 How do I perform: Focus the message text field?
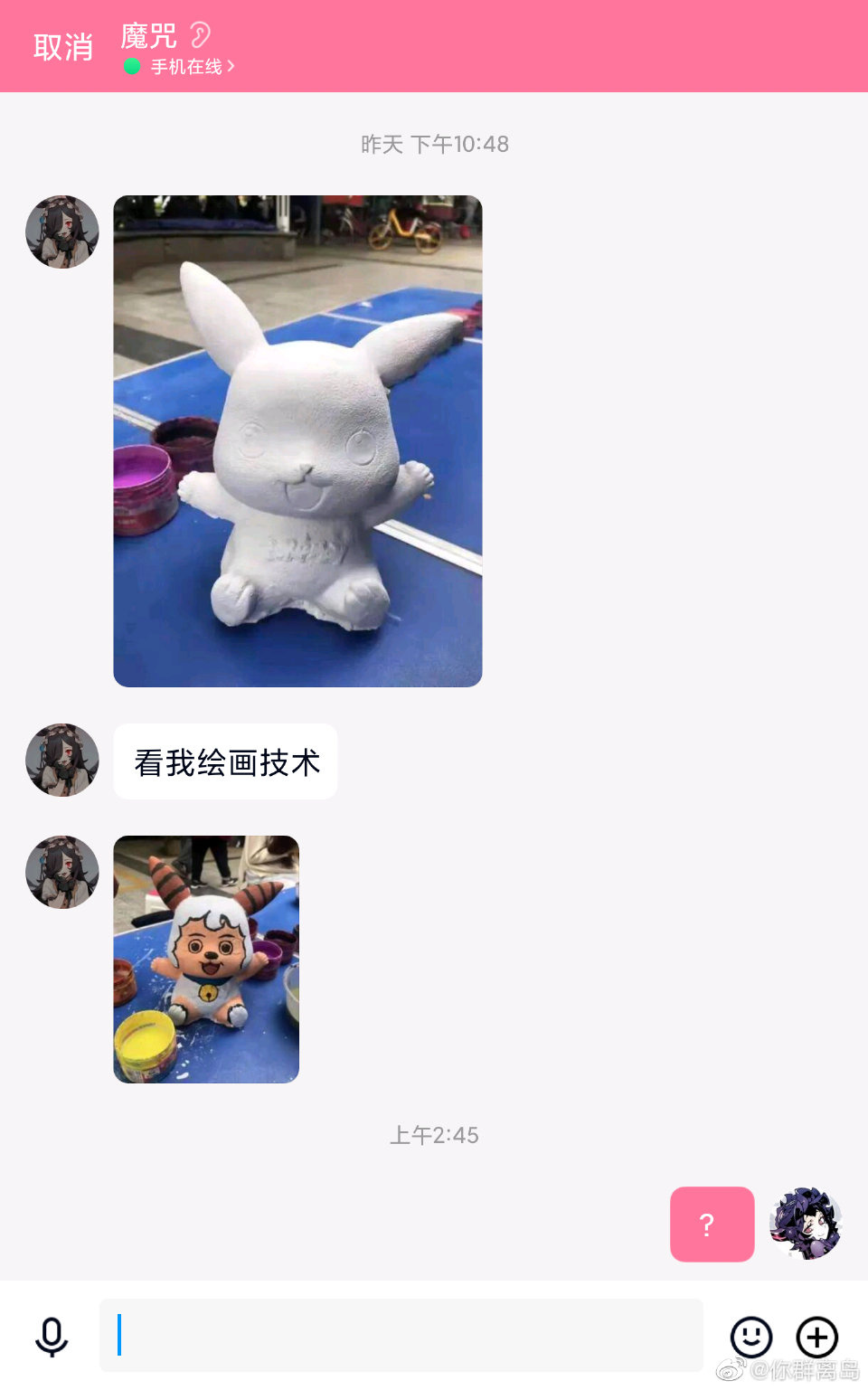pos(401,1336)
